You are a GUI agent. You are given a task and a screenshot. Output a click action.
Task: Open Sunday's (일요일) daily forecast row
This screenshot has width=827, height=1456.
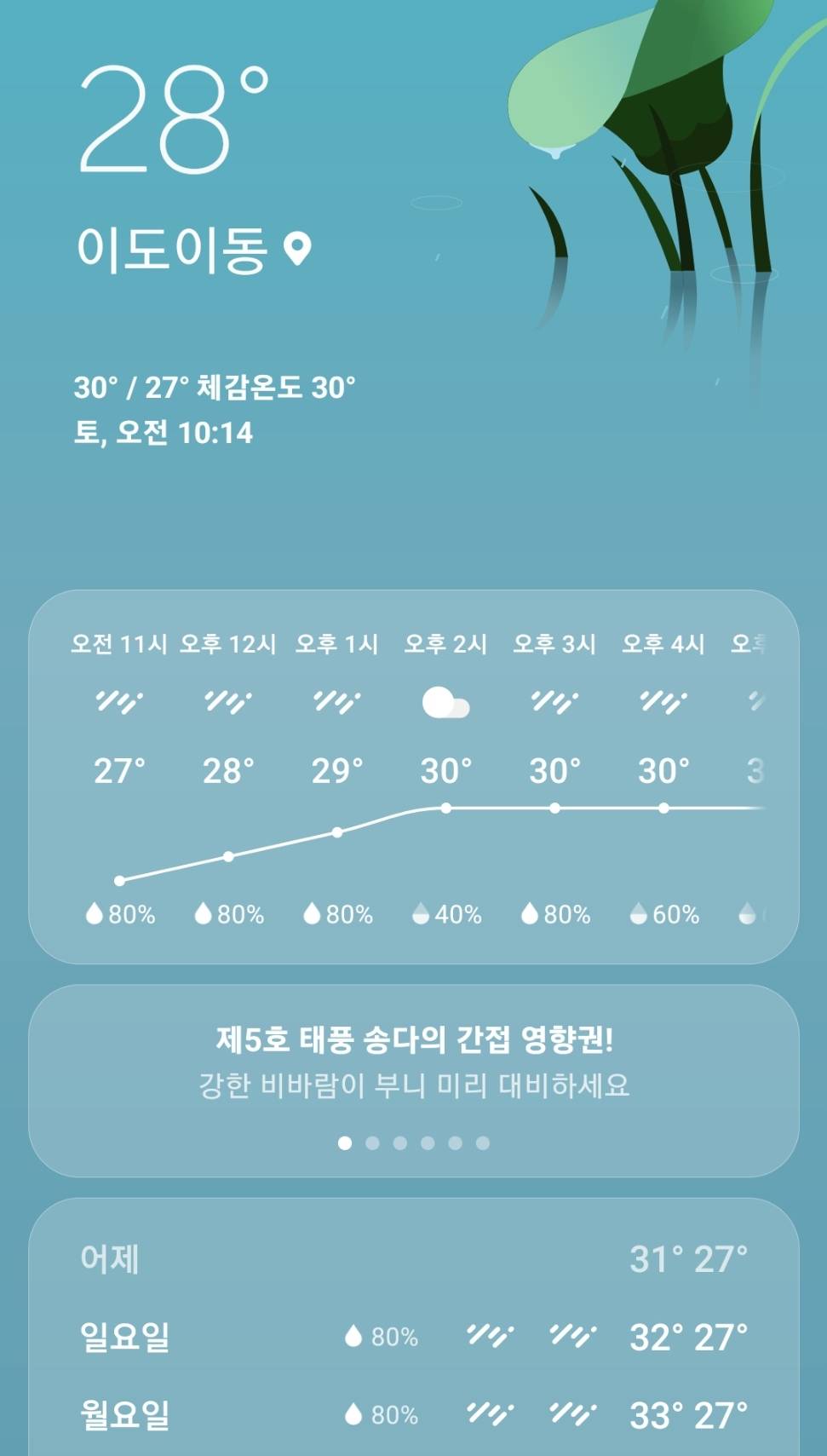(x=413, y=1337)
